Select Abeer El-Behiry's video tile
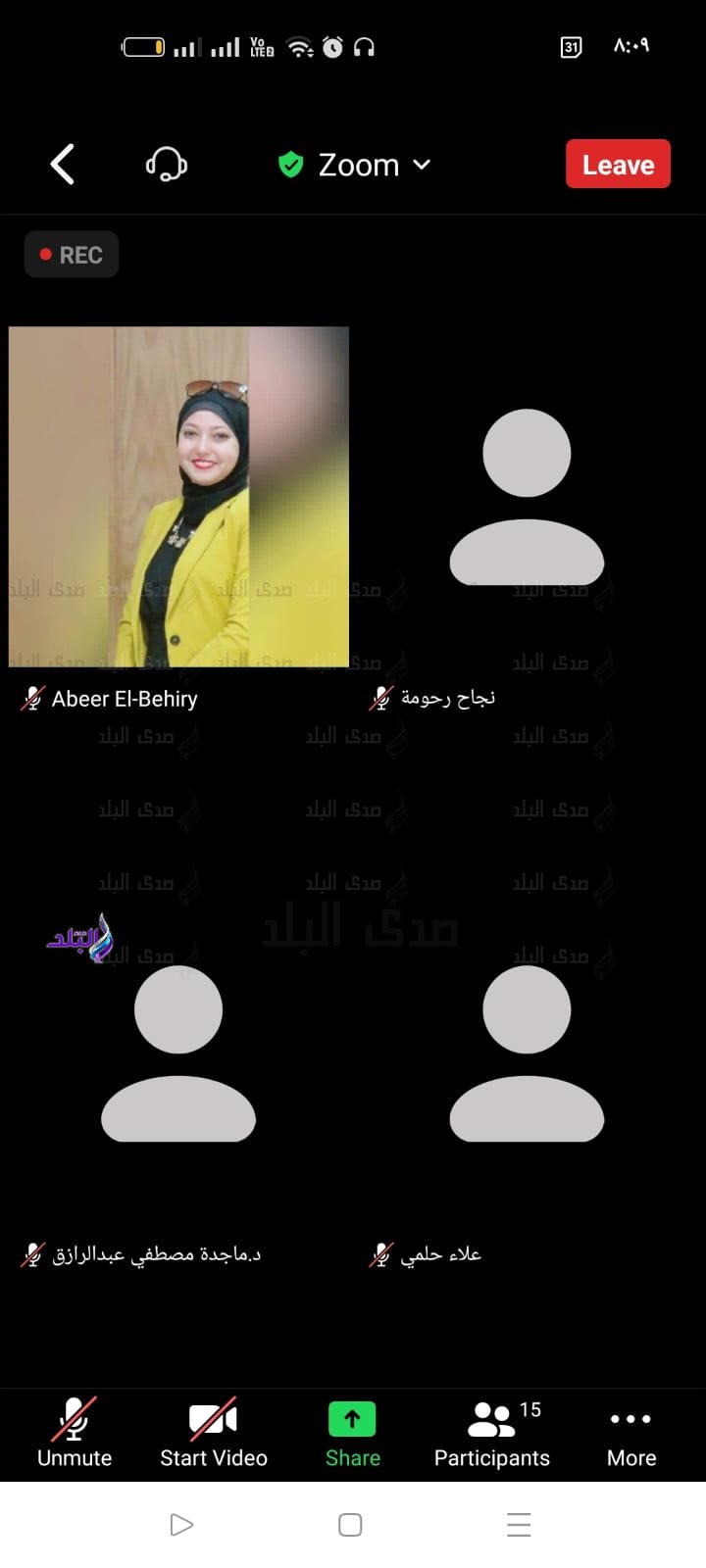 [178, 497]
